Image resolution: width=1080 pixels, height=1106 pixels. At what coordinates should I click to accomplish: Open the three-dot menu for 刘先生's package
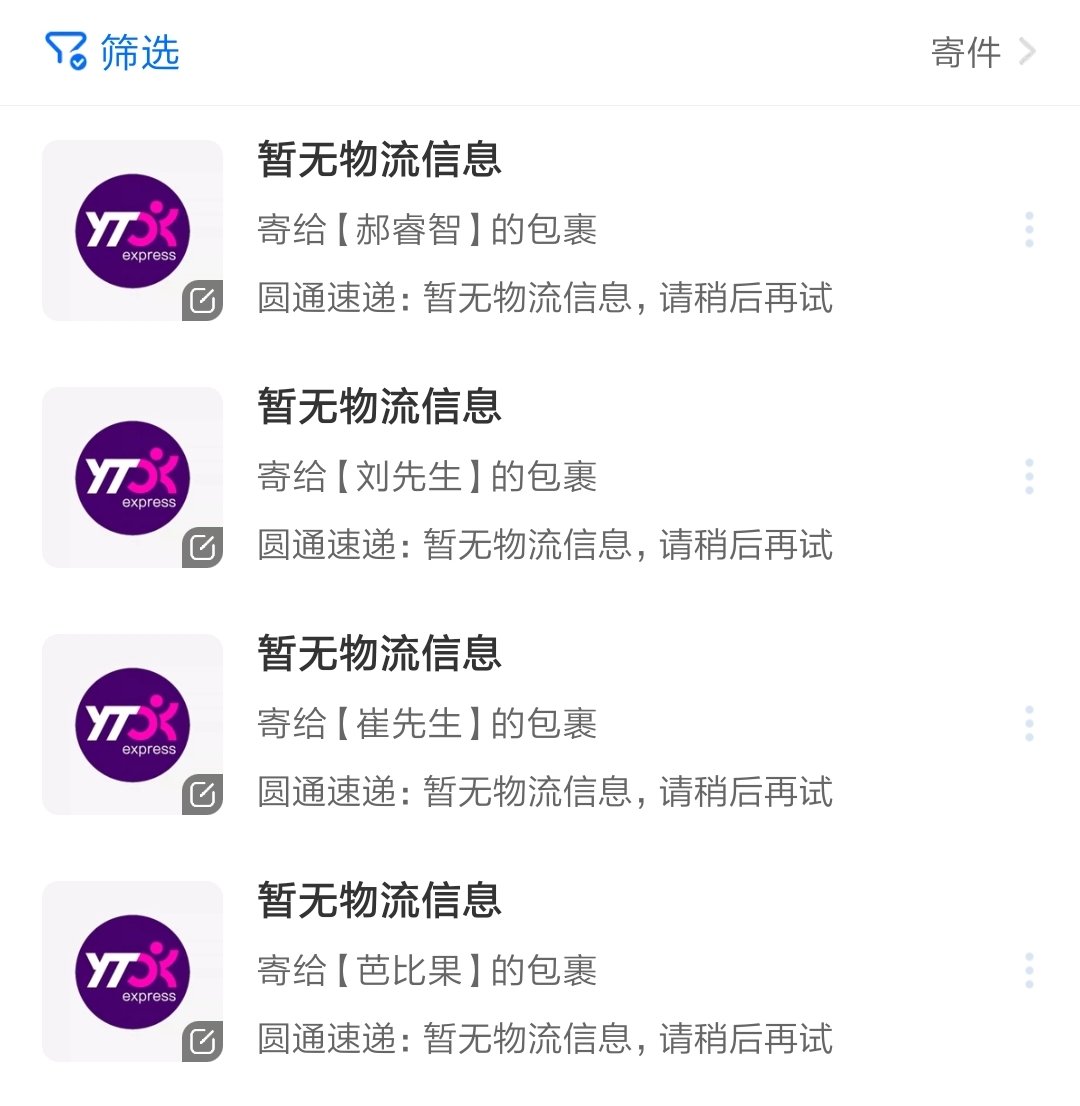1029,476
